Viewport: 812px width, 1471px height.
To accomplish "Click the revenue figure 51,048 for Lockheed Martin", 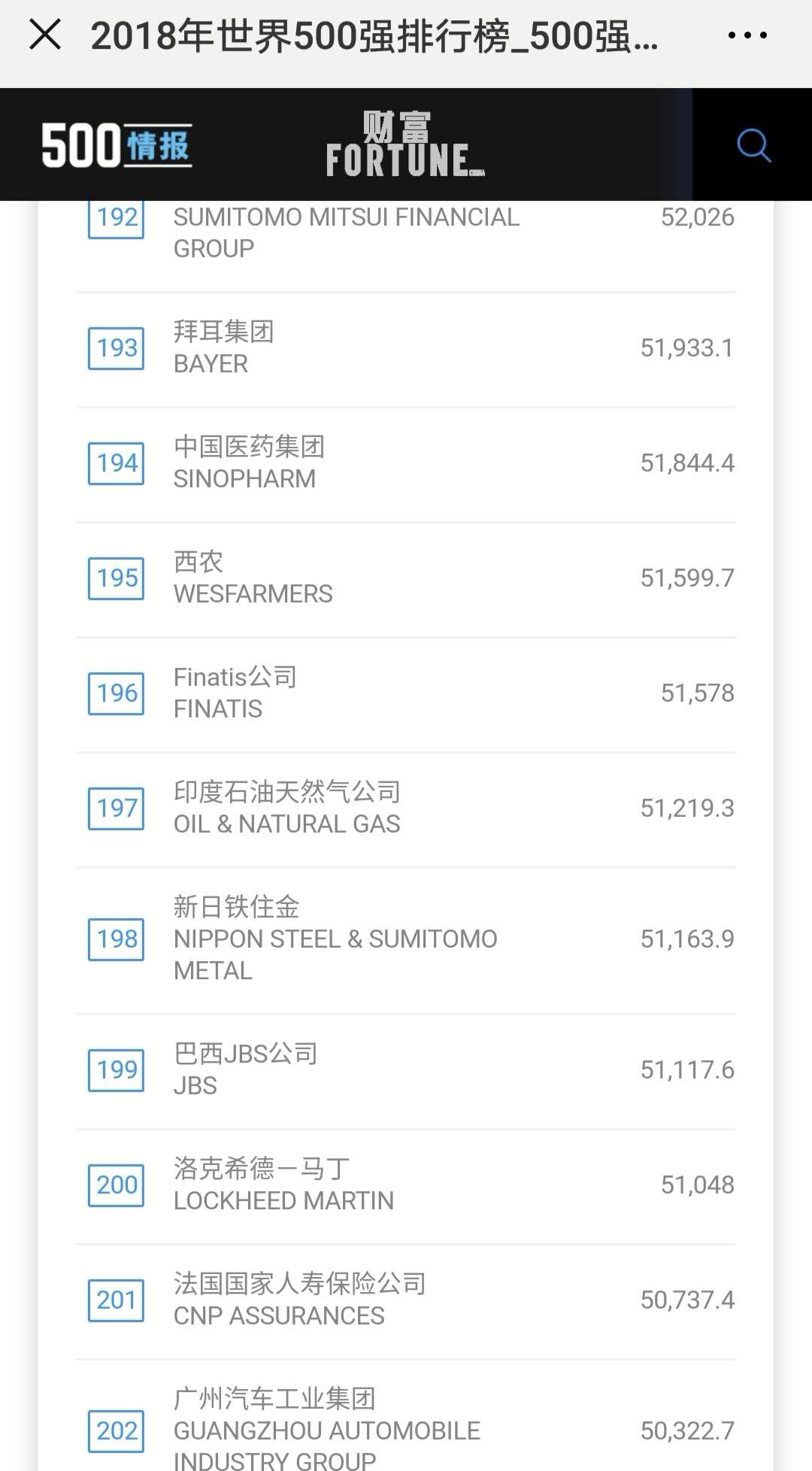I will pos(698,1184).
